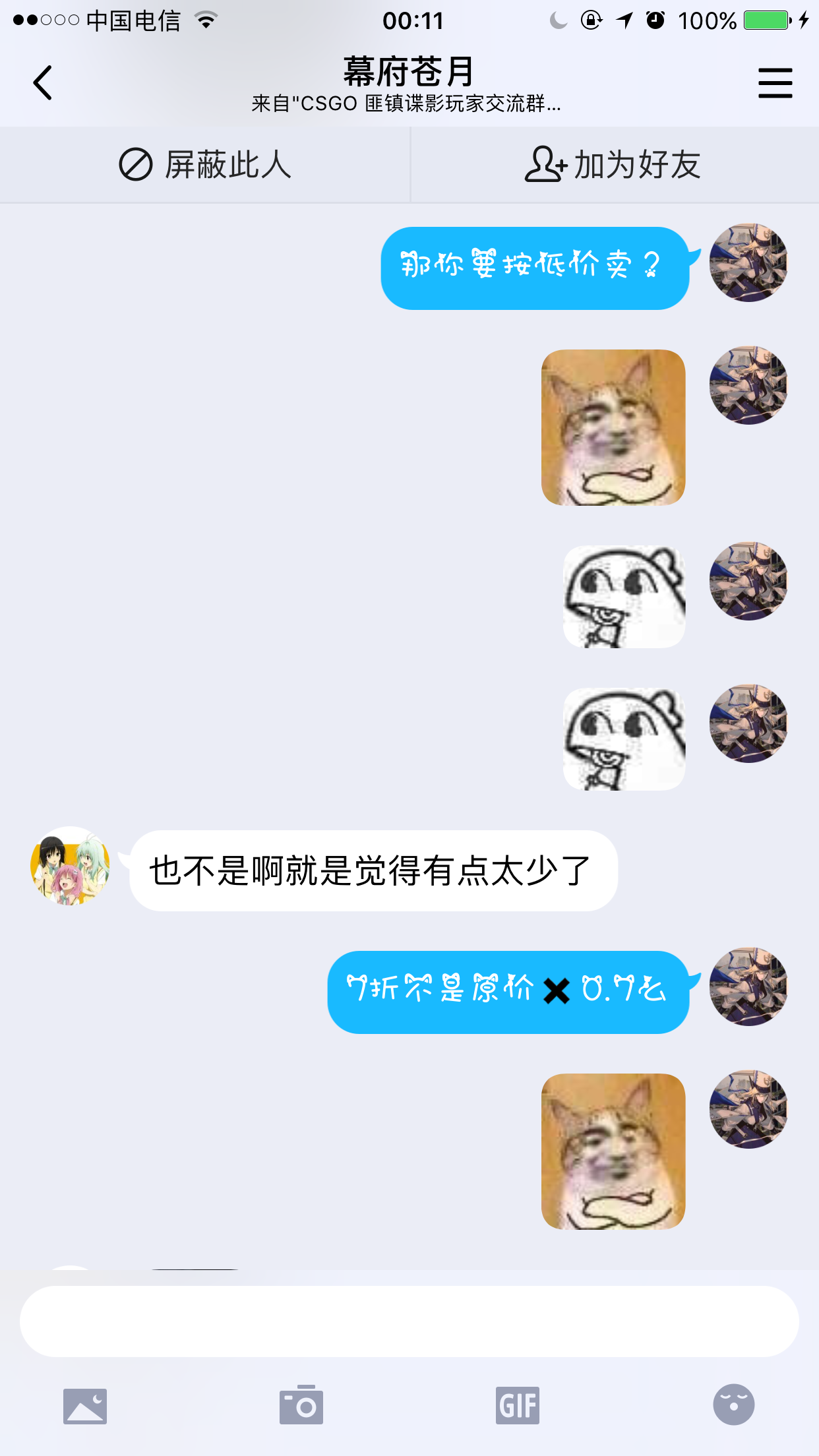Tap the Wi-Fi status icon
This screenshot has height=1456, width=819.
click(x=204, y=20)
